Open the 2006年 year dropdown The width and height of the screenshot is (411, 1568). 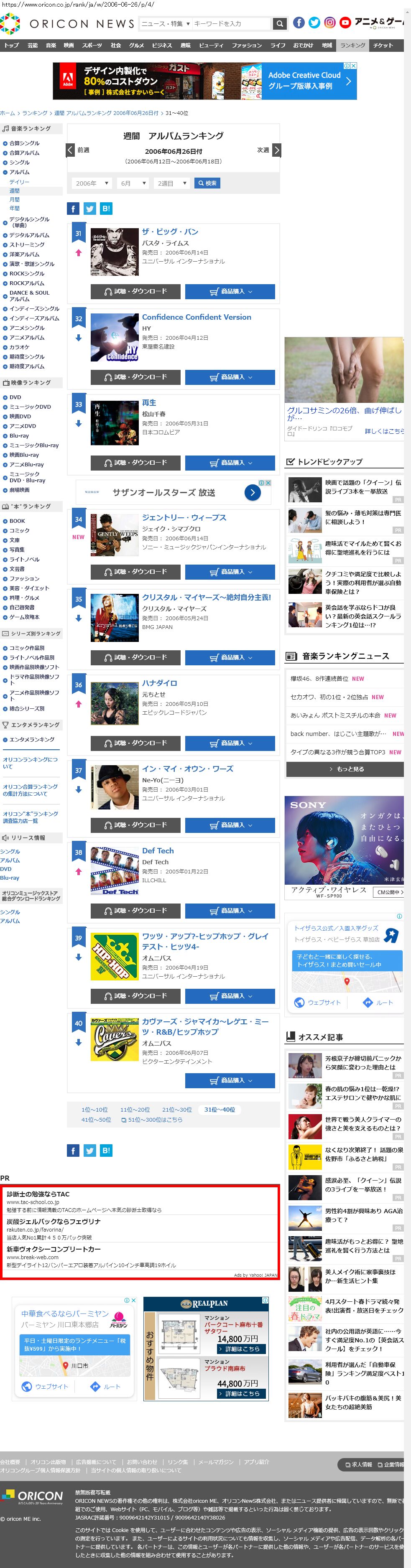pos(91,183)
